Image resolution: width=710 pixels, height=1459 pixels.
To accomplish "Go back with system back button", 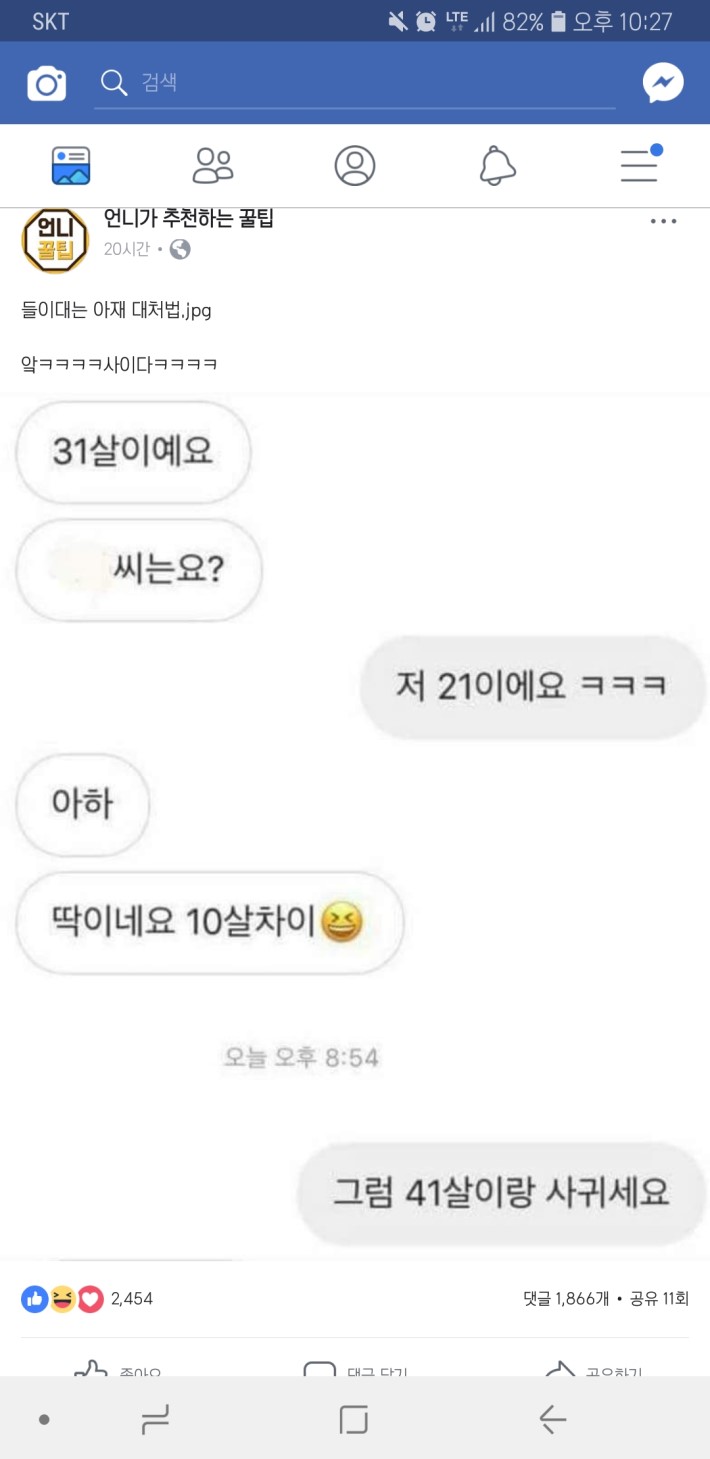I will pos(553,1419).
